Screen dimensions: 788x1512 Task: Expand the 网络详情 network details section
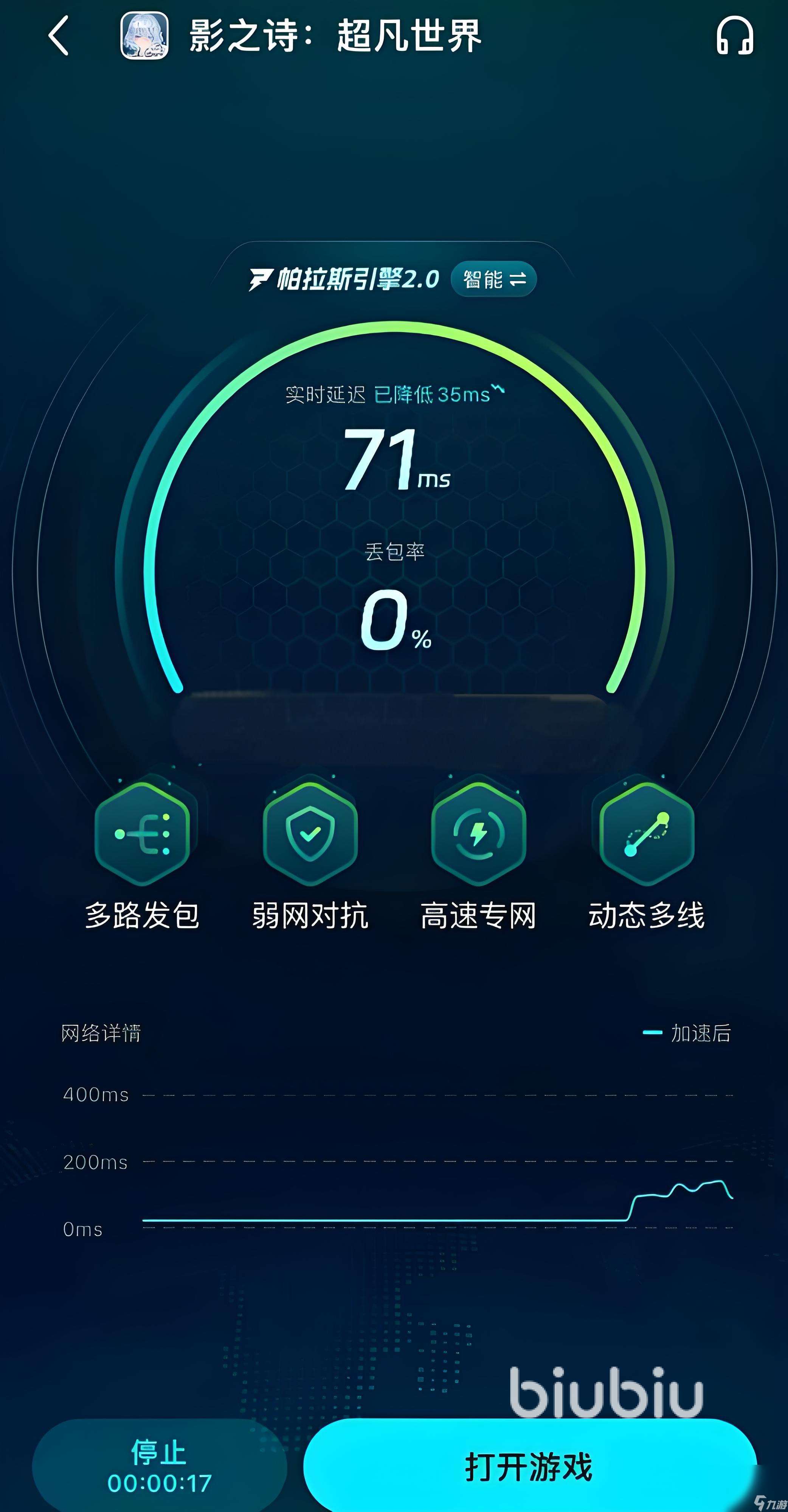(x=100, y=1034)
